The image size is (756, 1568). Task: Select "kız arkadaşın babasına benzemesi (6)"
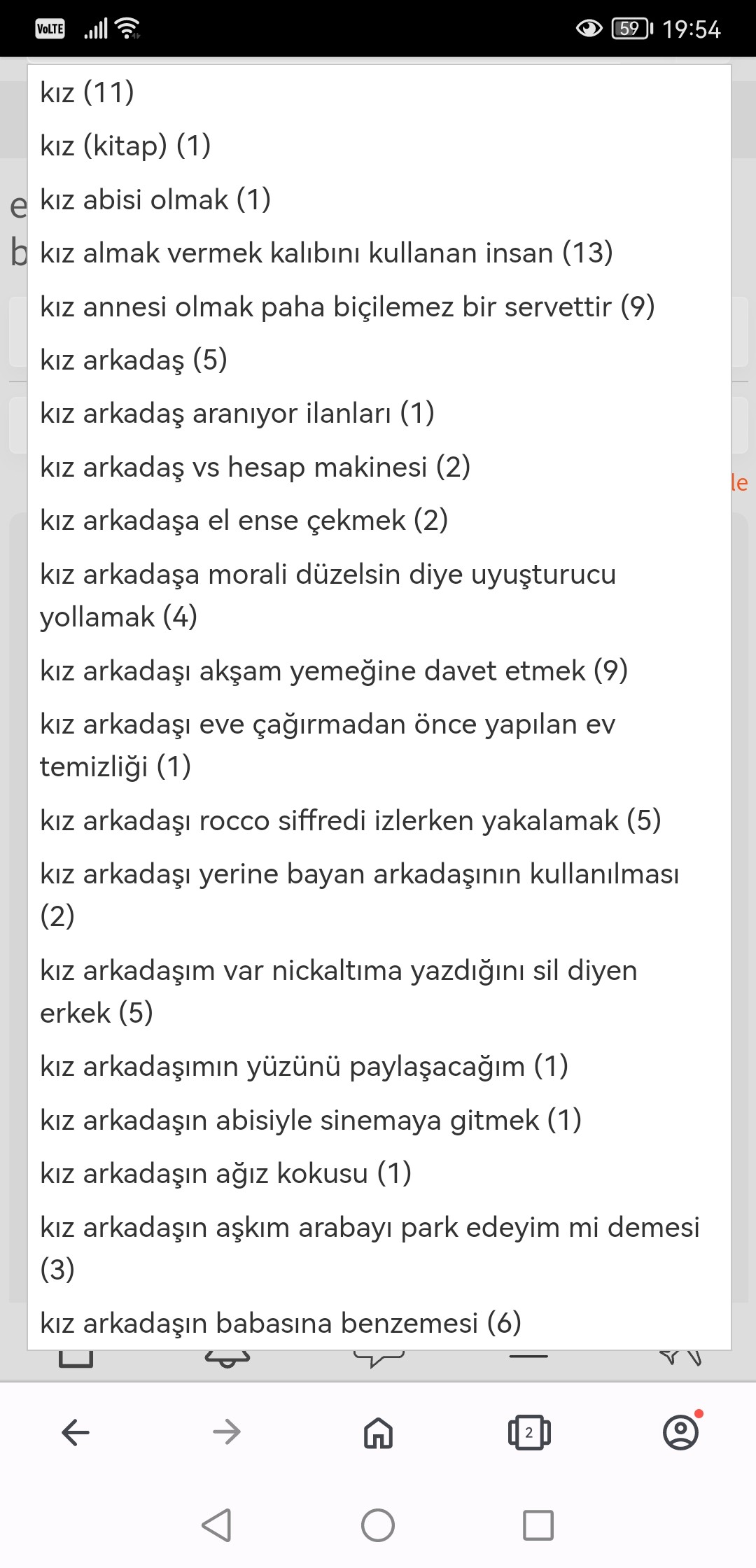point(379,1323)
